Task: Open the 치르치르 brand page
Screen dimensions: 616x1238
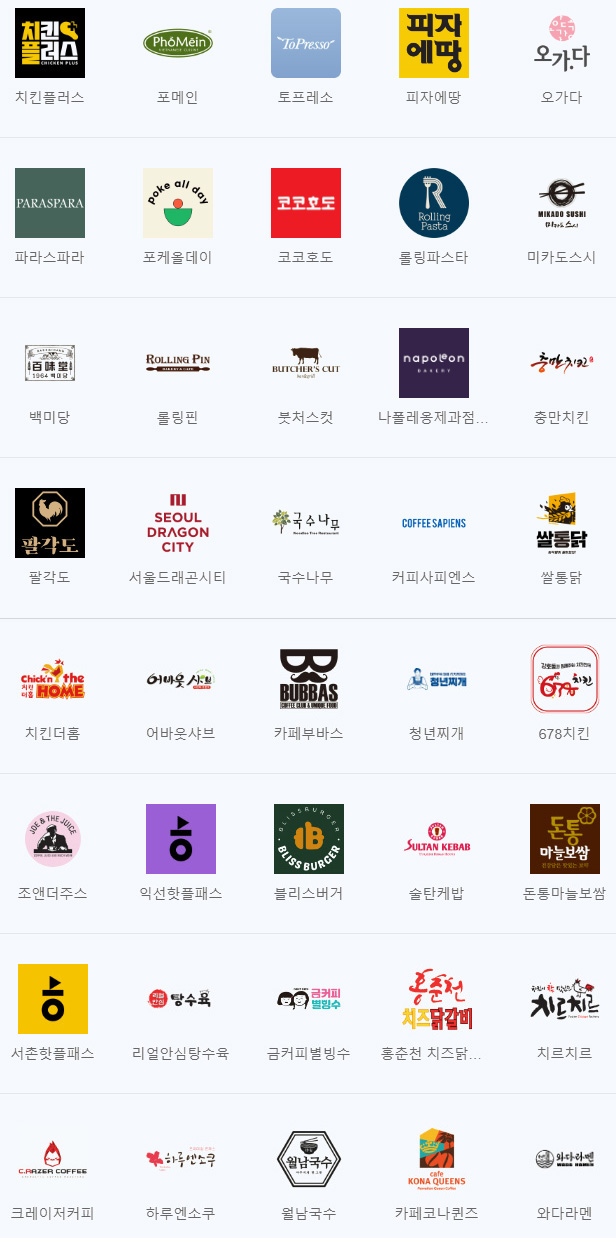Action: tap(565, 1000)
